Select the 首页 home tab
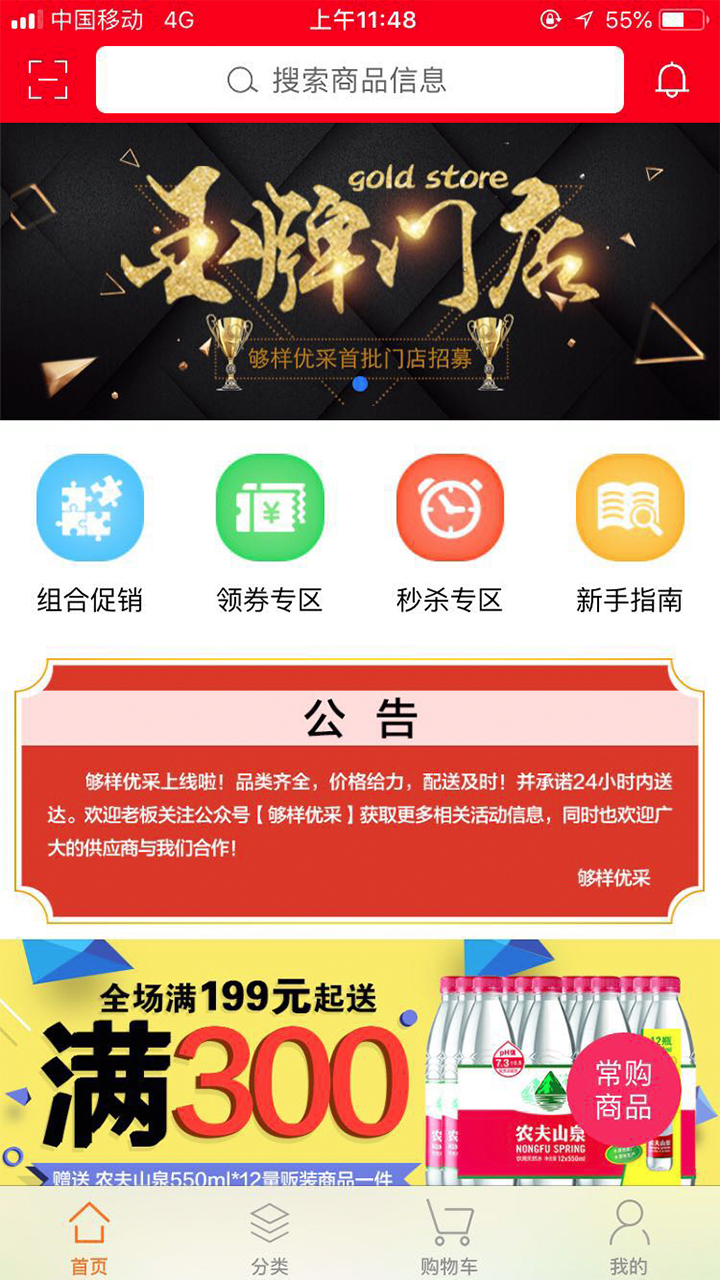The image size is (720, 1280). pos(89,1238)
